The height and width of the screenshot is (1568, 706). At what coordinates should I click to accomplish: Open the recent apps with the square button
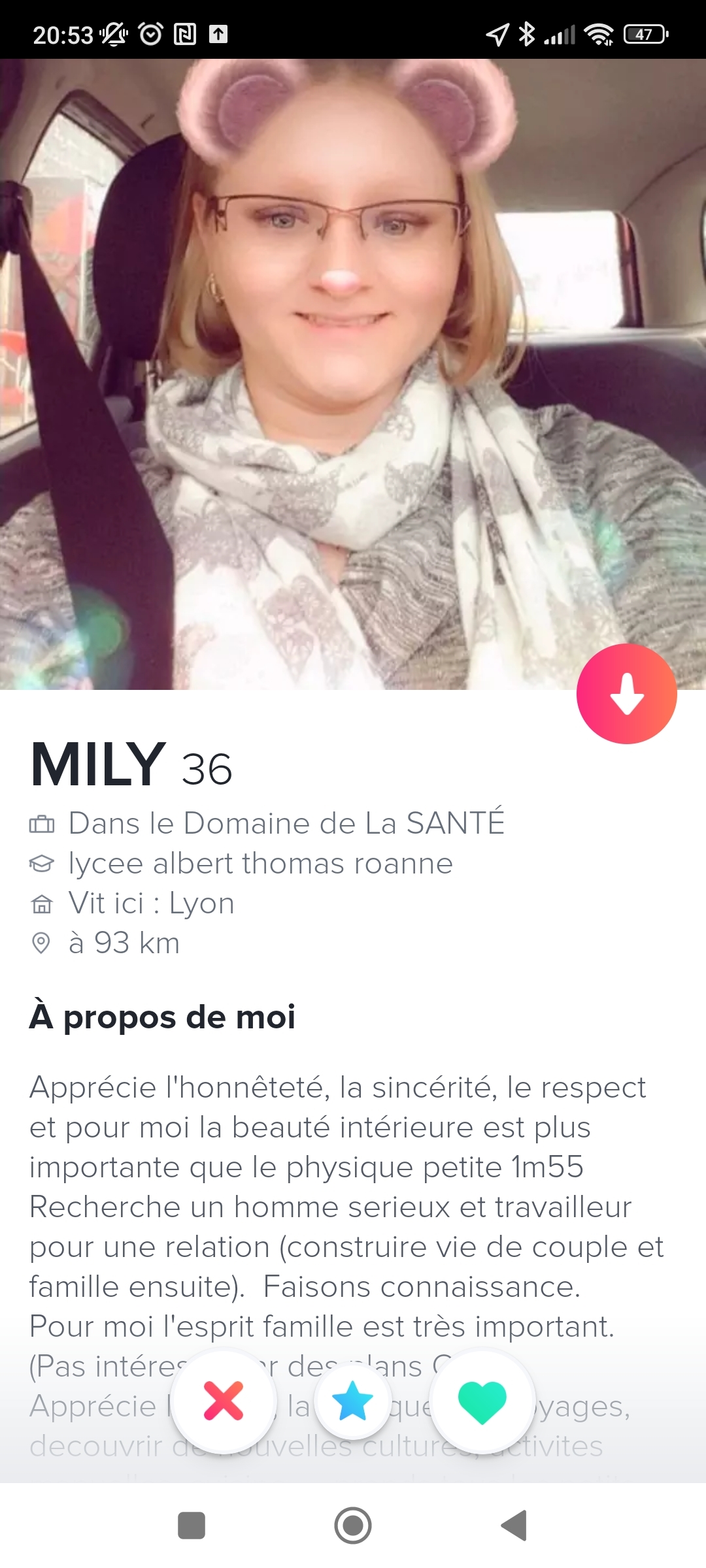pyautogui.click(x=192, y=1526)
